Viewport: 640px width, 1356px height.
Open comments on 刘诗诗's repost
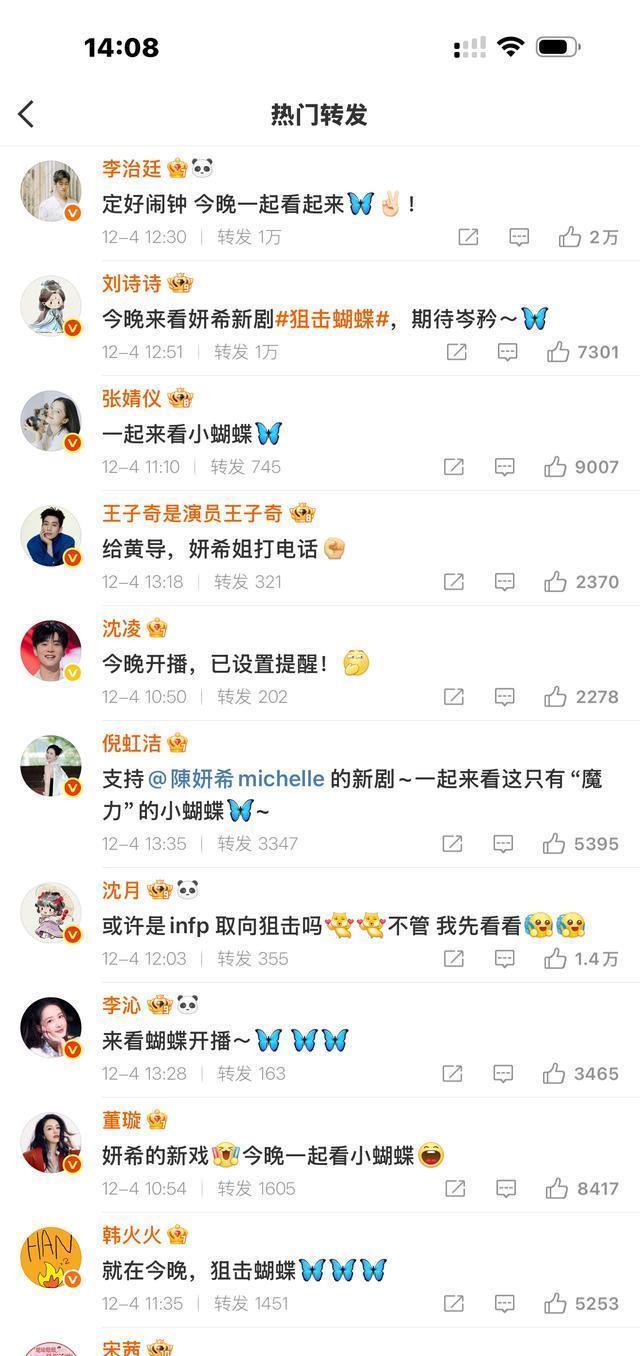[507, 352]
